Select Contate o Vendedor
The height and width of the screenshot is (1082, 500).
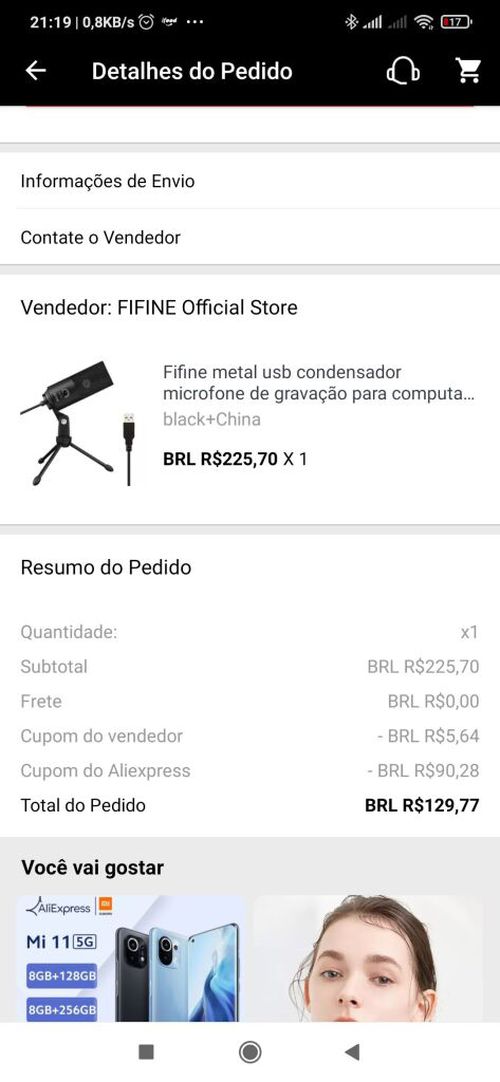click(x=250, y=237)
